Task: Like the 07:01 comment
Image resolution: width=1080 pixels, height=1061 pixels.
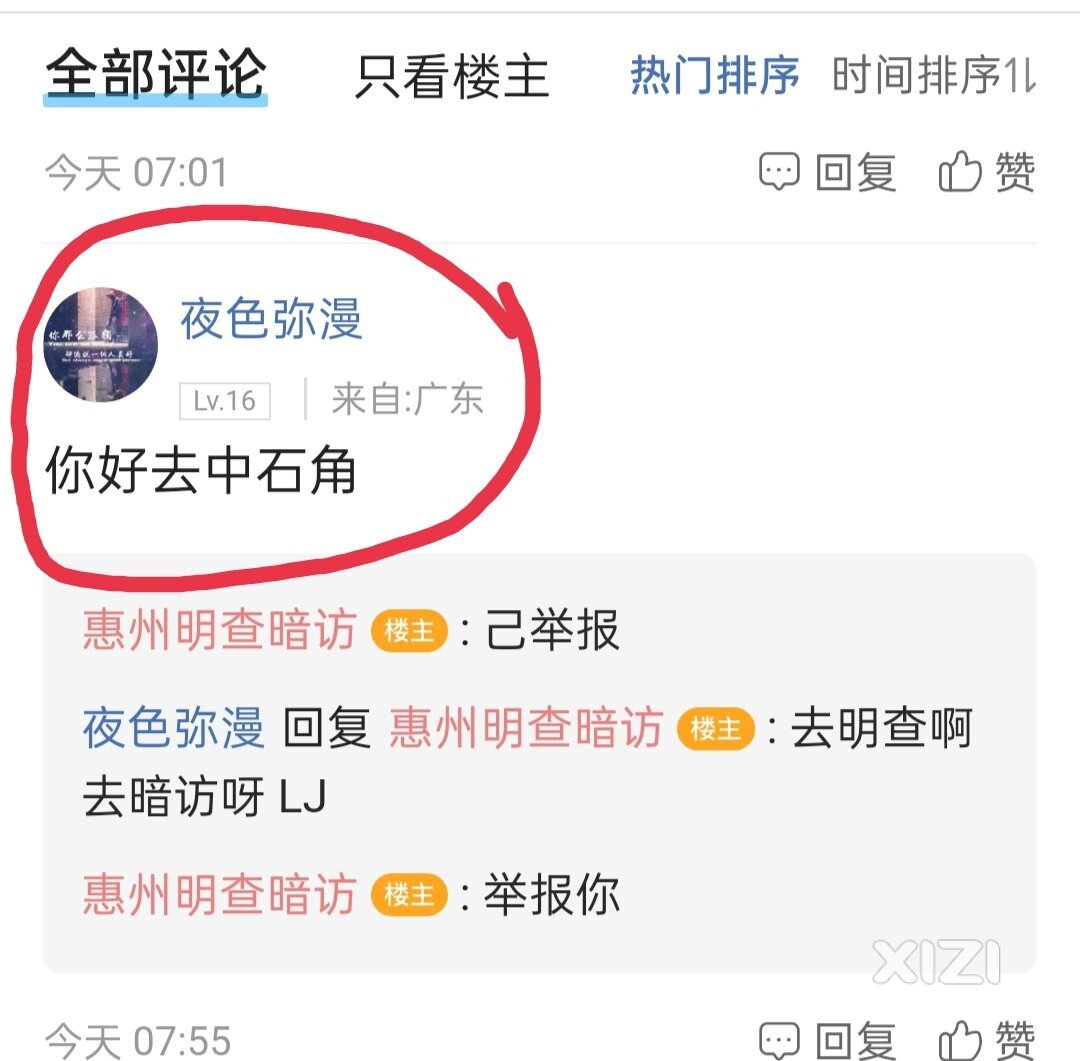Action: pyautogui.click(x=986, y=173)
